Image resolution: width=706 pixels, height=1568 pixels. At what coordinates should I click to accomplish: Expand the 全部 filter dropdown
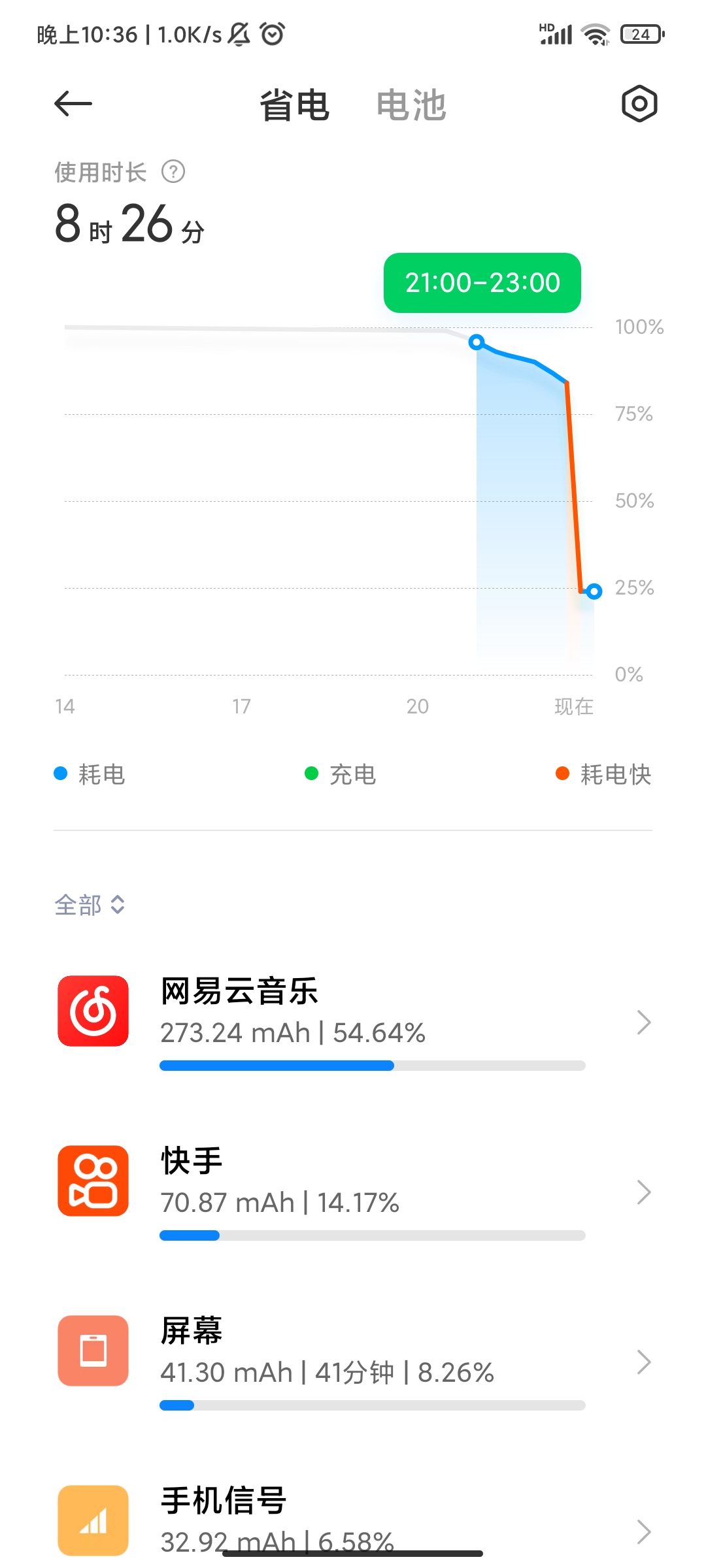(x=90, y=906)
